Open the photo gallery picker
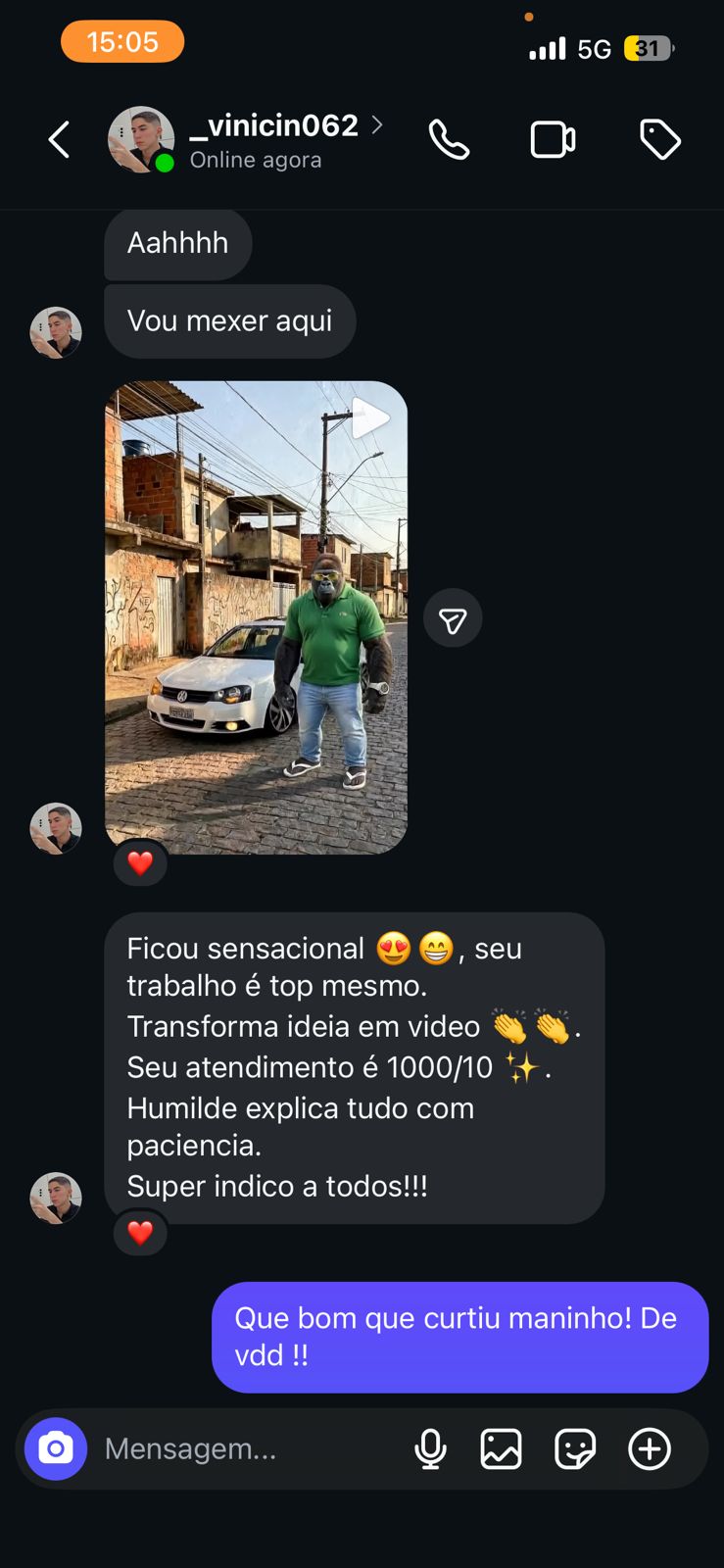This screenshot has height=1568, width=724. point(501,1448)
